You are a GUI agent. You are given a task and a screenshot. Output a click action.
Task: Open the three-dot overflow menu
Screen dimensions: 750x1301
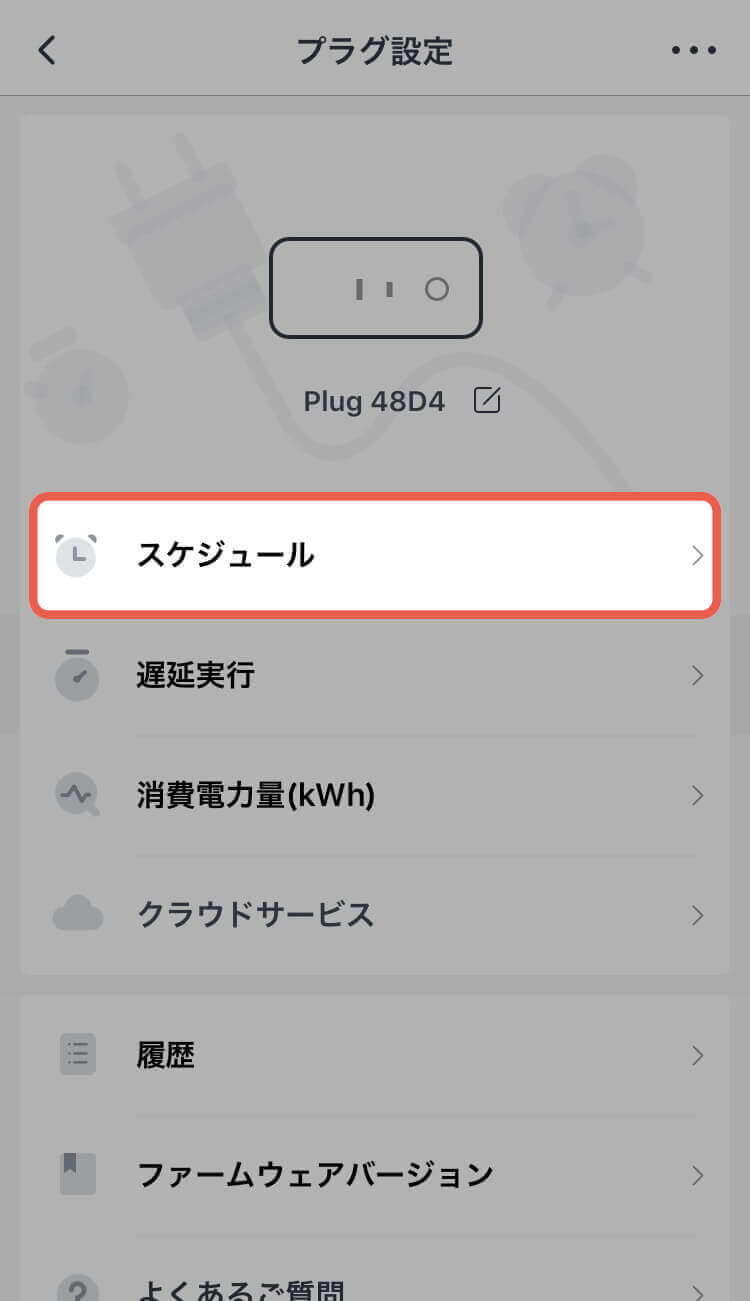pos(694,50)
